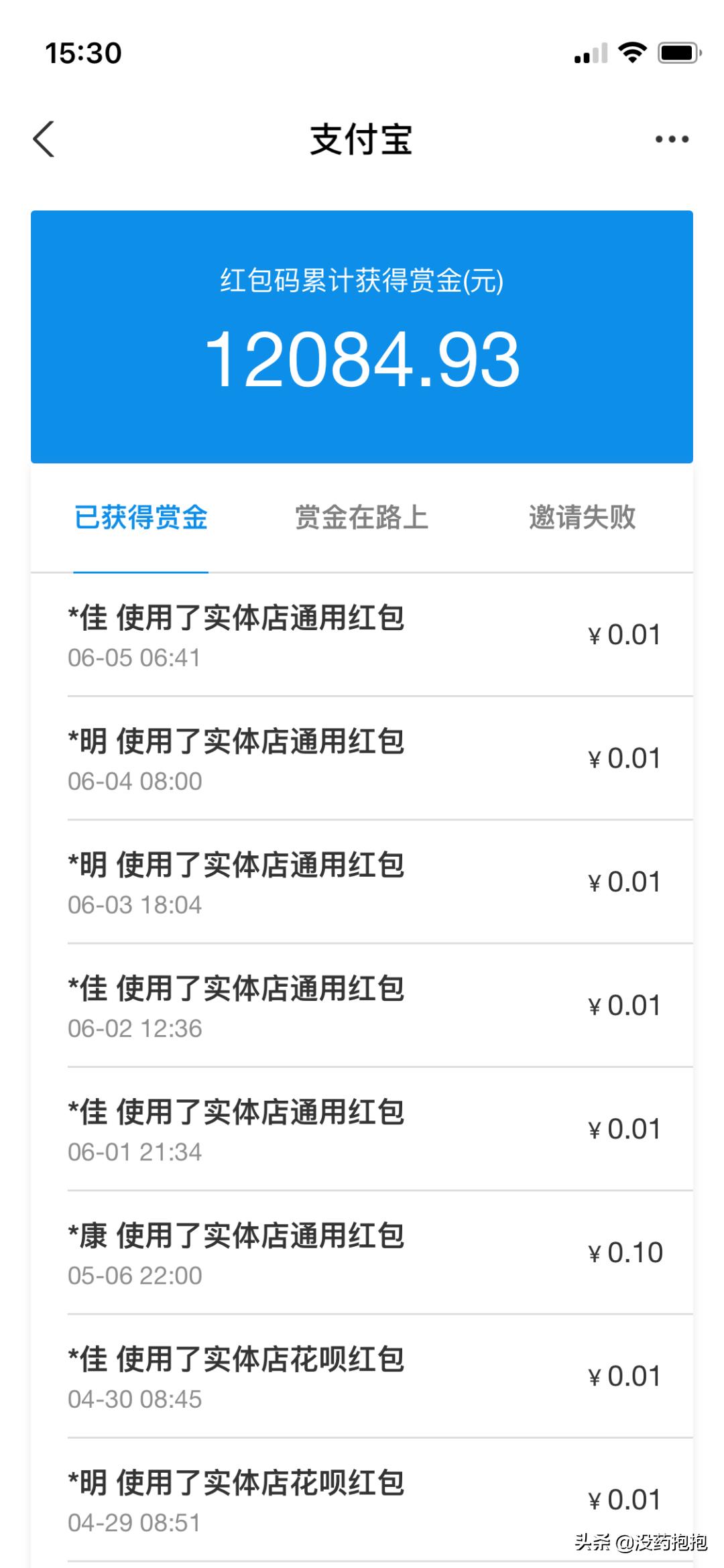Tap the 红包码累计获得赏金 label

pyautogui.click(x=362, y=283)
